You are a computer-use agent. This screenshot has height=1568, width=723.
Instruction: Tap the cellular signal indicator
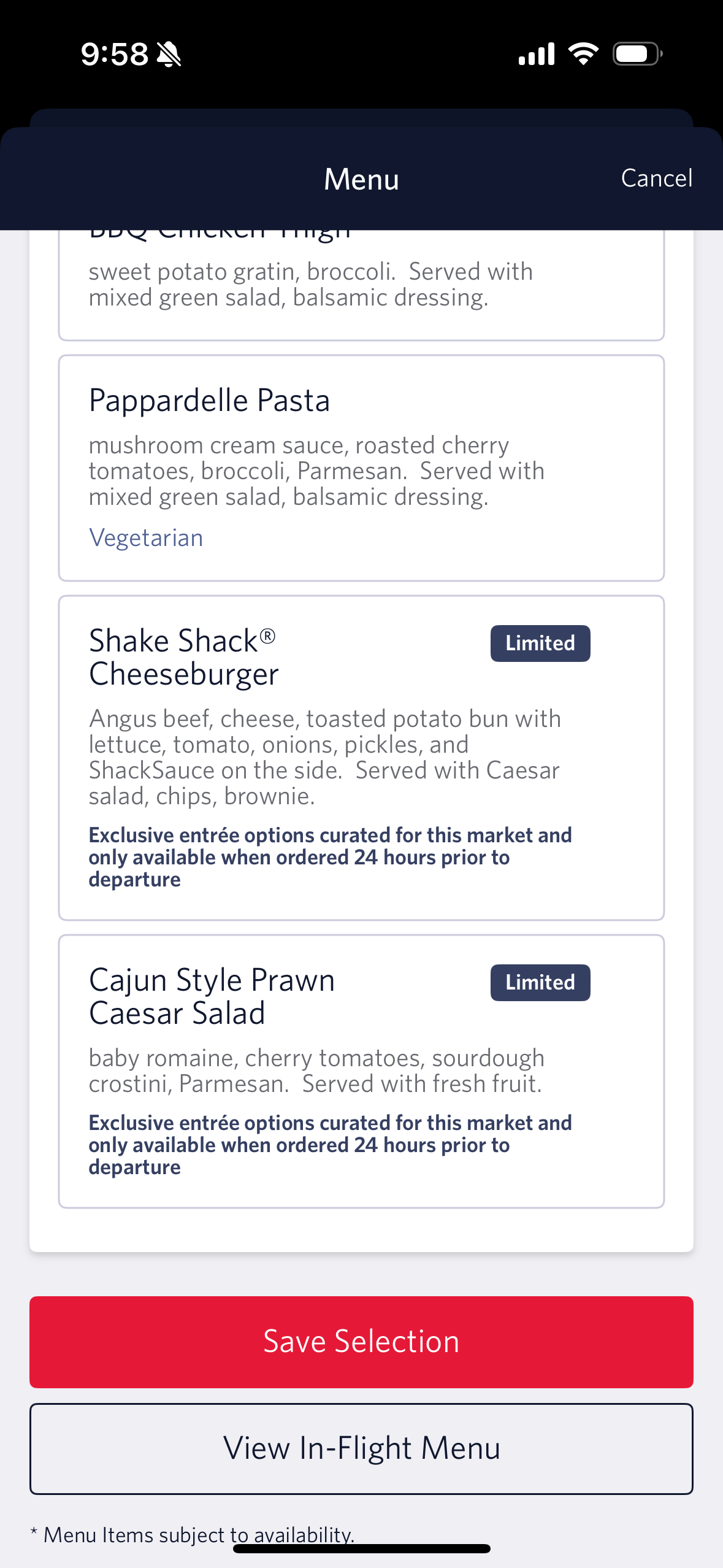point(535,54)
